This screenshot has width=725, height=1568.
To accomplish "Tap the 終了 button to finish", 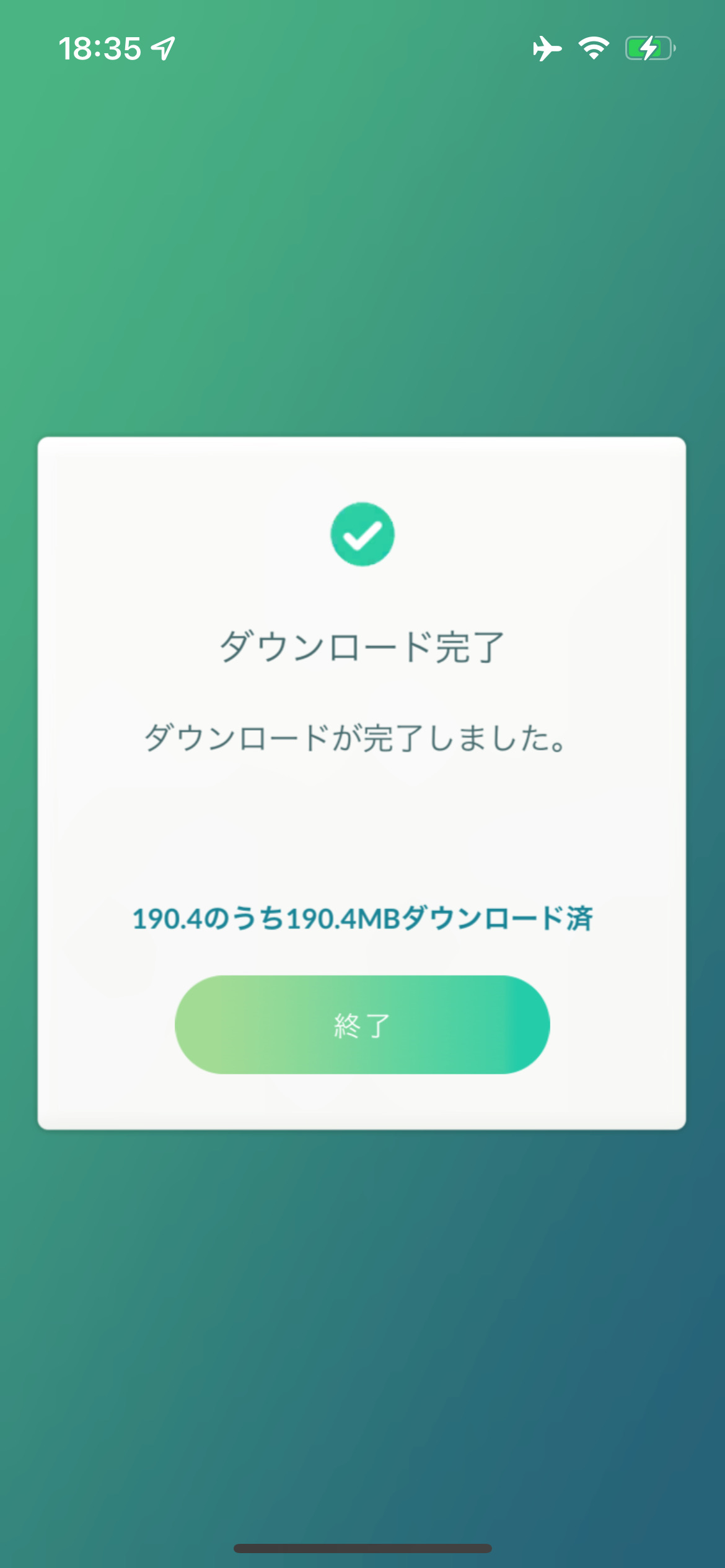I will [x=362, y=1025].
